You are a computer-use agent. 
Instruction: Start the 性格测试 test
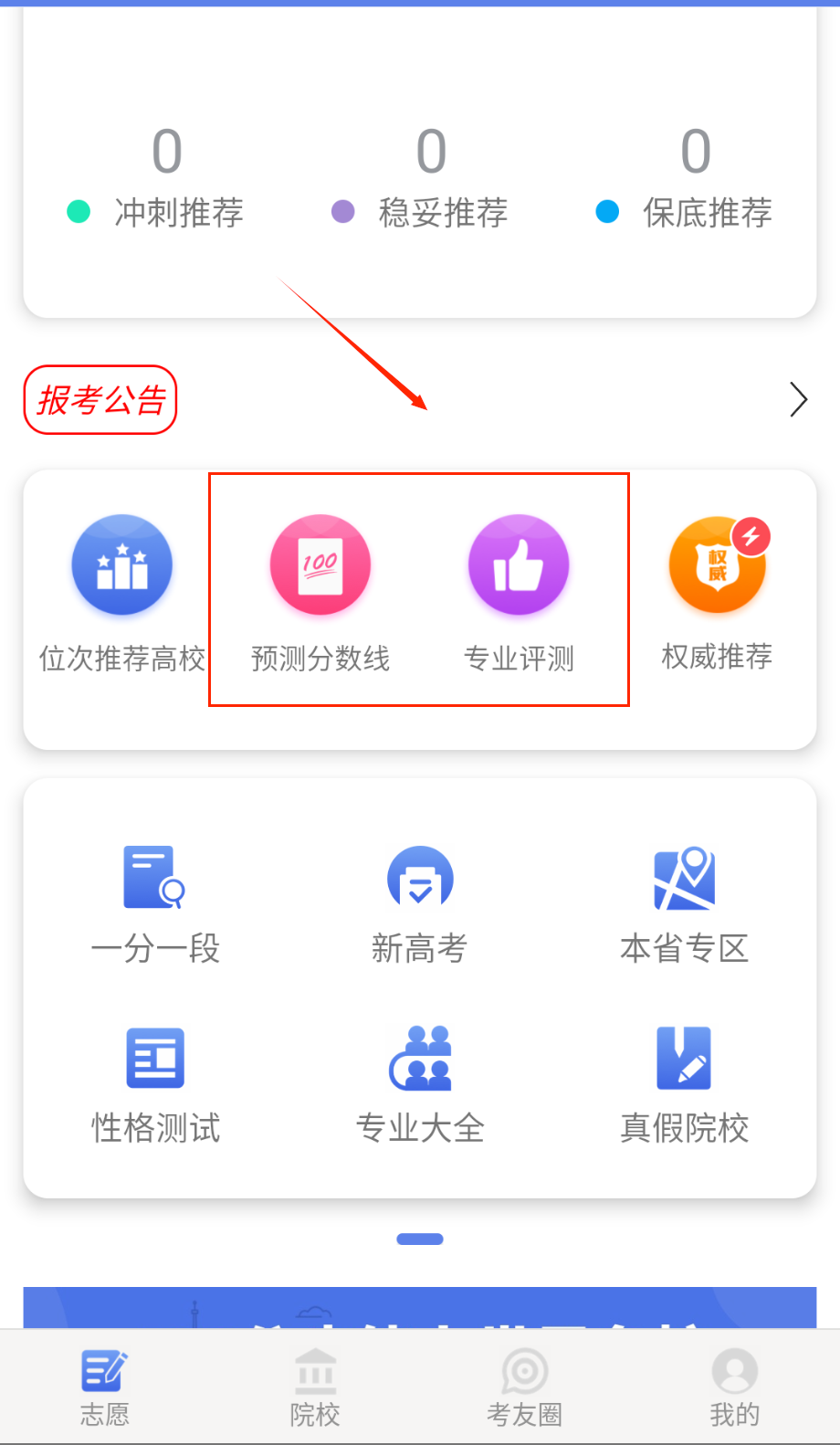155,1083
